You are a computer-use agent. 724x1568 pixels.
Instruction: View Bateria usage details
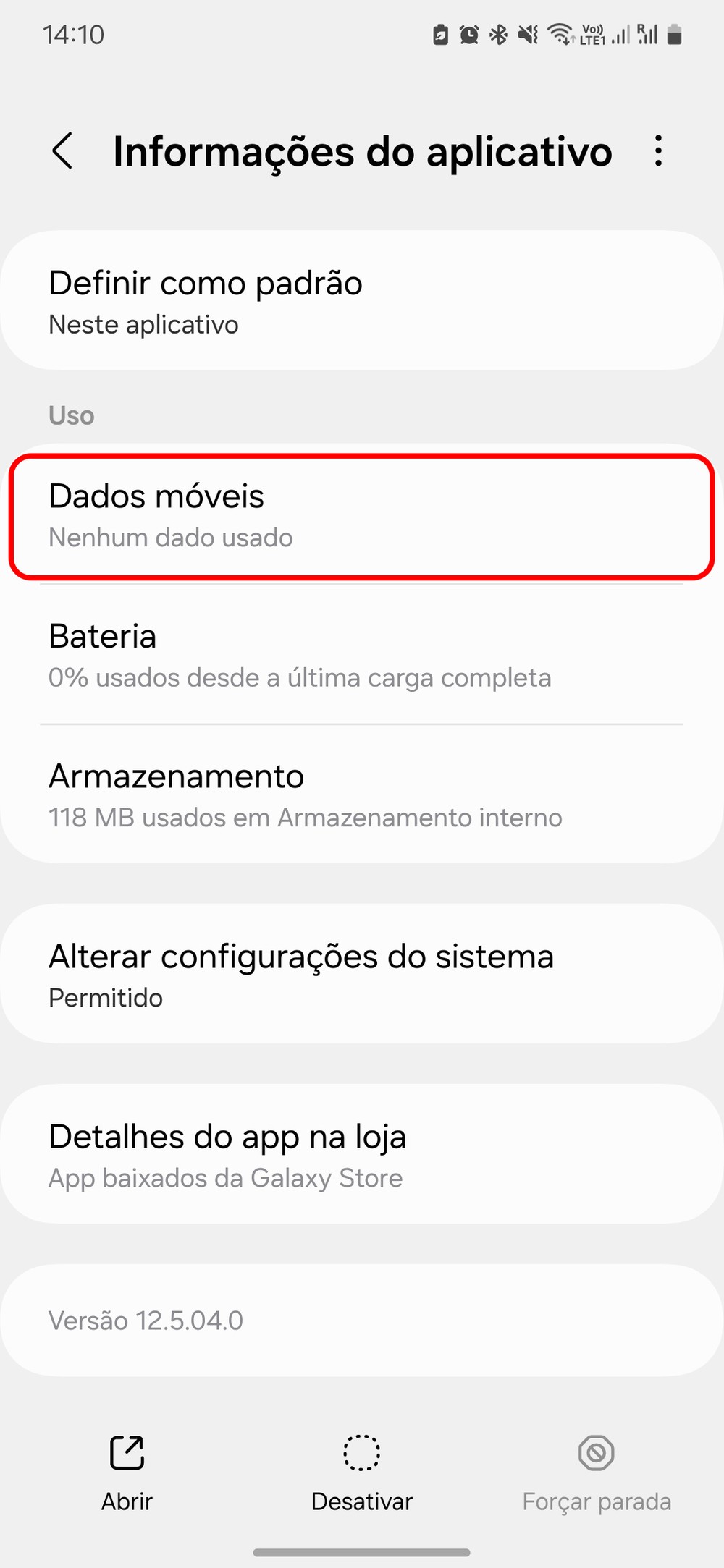362,656
